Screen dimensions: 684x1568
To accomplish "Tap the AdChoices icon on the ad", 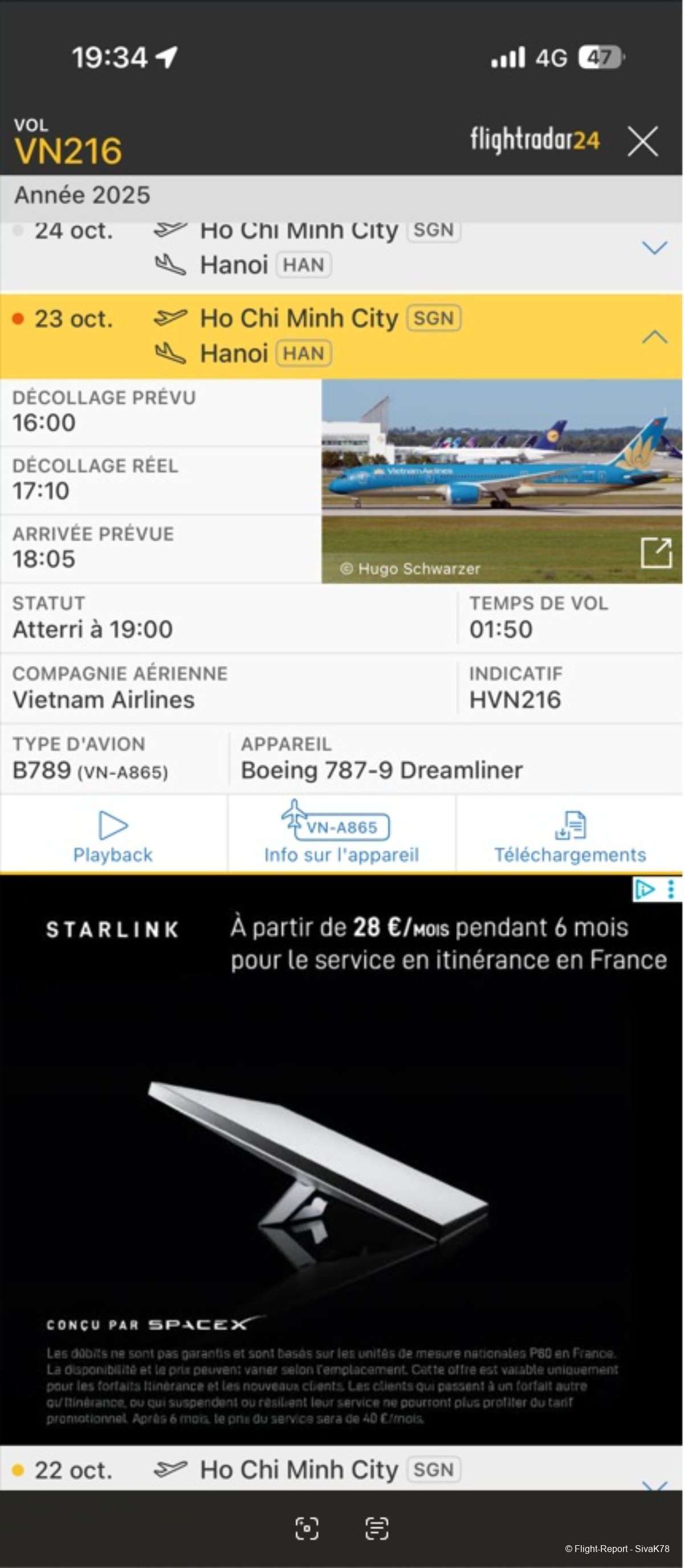I will pyautogui.click(x=645, y=889).
